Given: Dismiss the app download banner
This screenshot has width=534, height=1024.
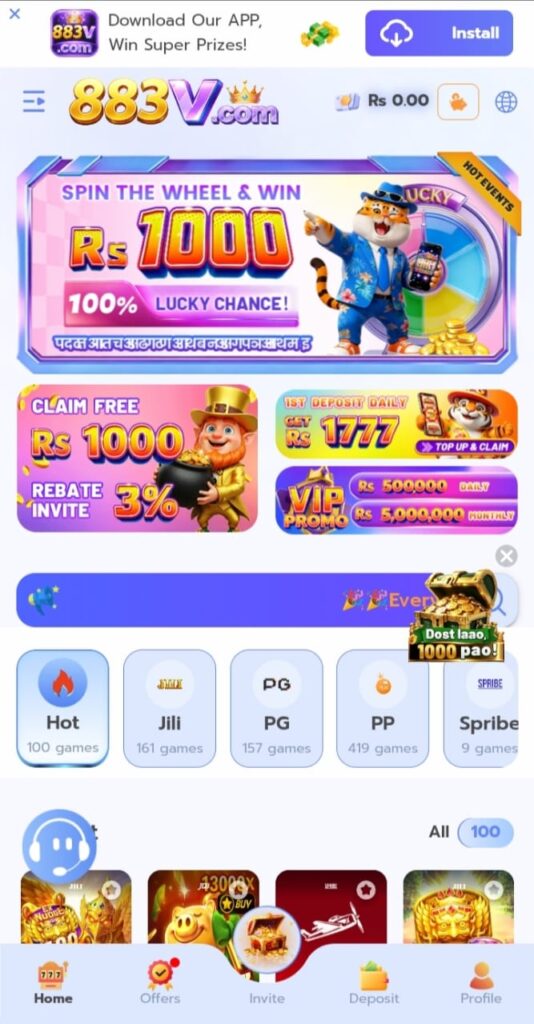Looking at the screenshot, I should click(x=14, y=14).
